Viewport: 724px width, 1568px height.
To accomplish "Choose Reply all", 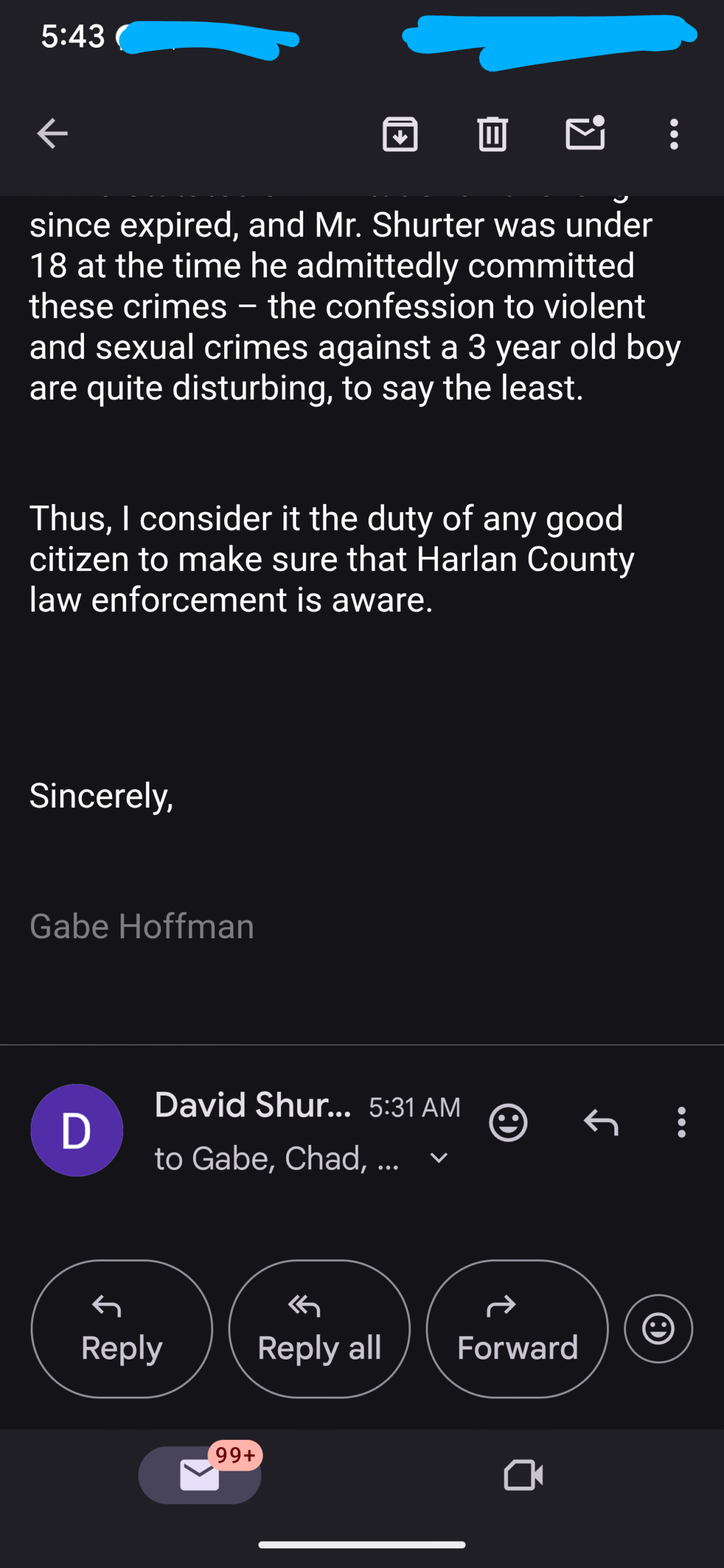I will (319, 1329).
